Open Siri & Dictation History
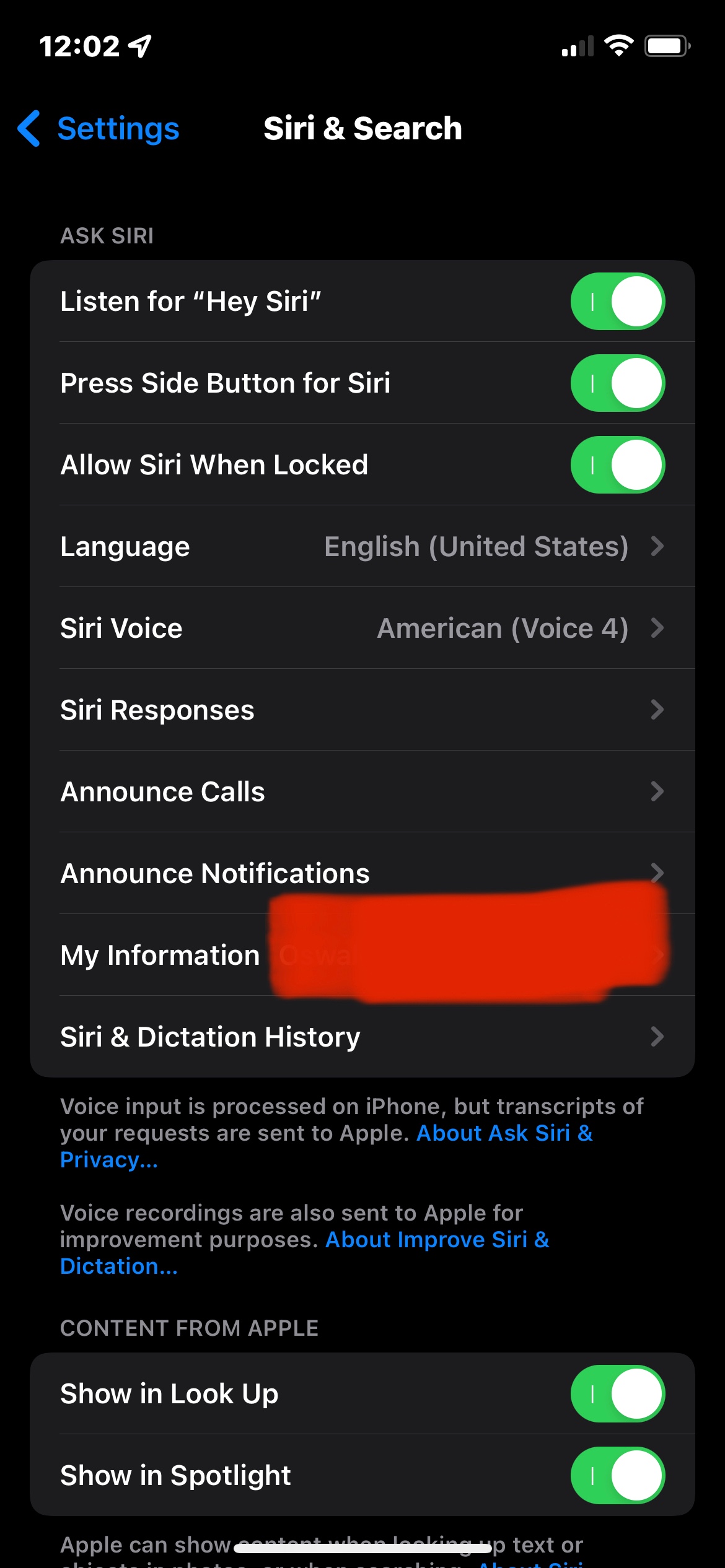The width and height of the screenshot is (725, 1568). (362, 1037)
